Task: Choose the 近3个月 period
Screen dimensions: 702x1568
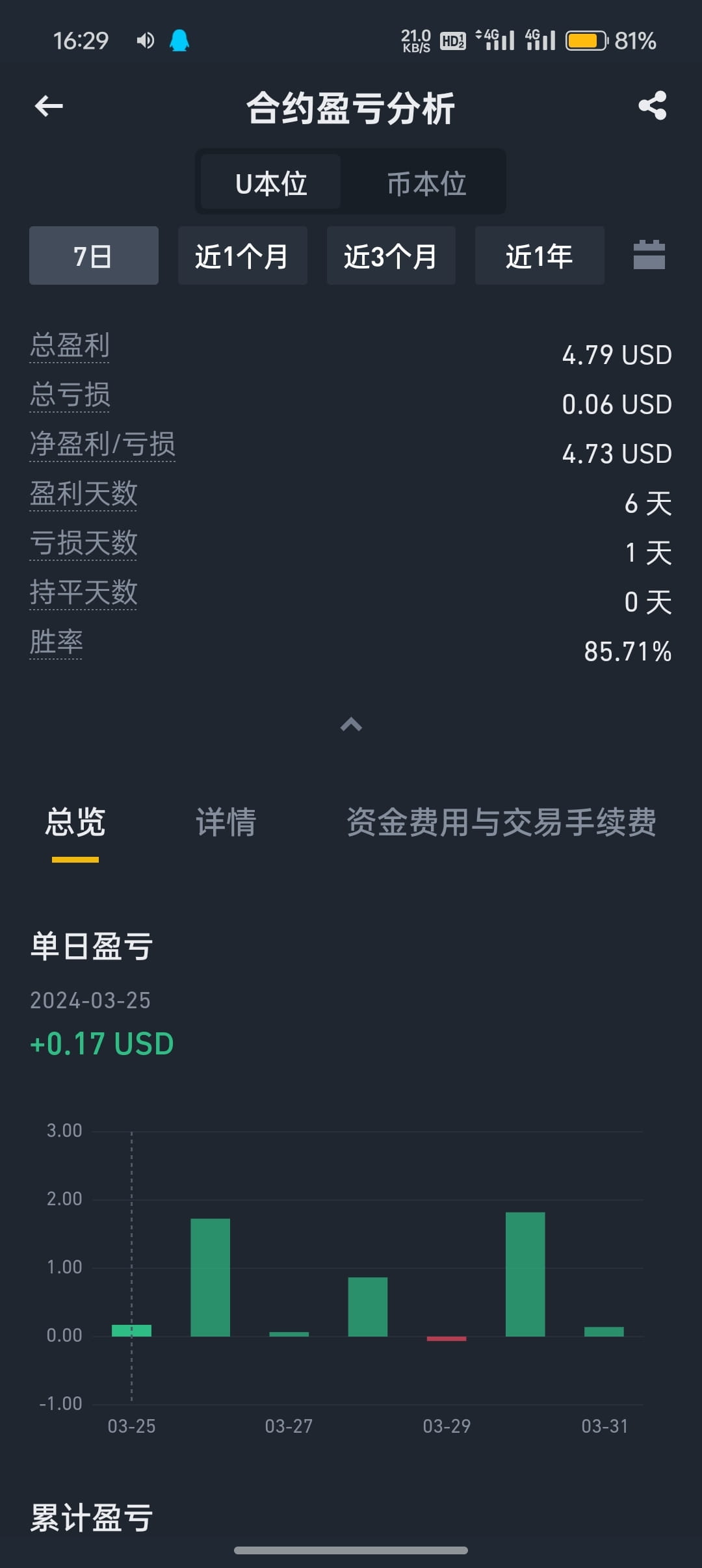Action: tap(391, 255)
